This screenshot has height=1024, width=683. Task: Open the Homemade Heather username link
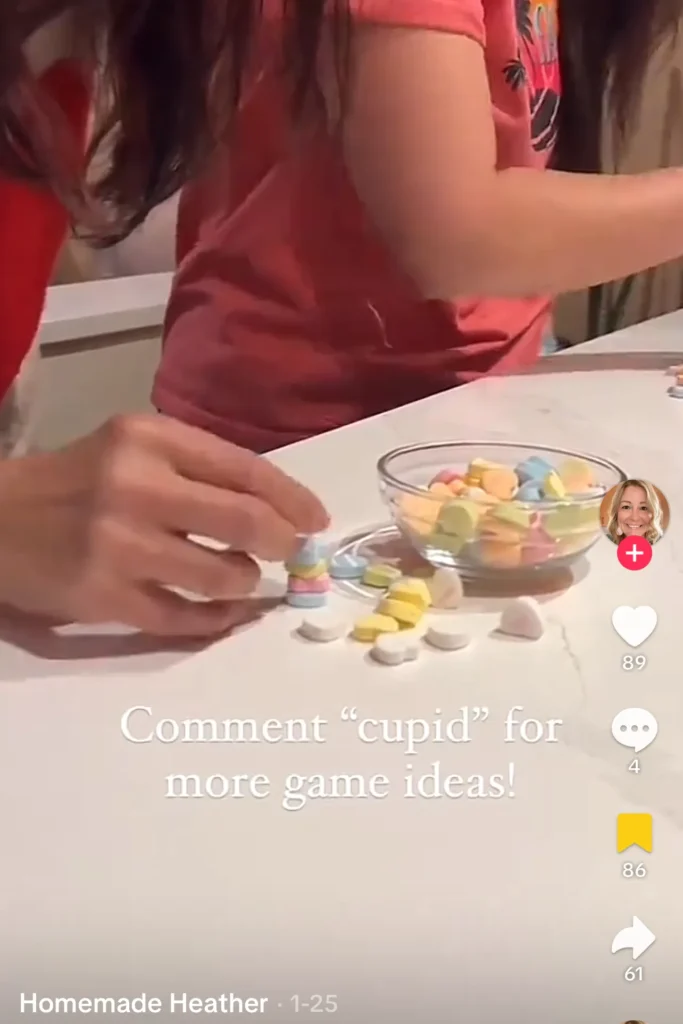coord(143,1003)
